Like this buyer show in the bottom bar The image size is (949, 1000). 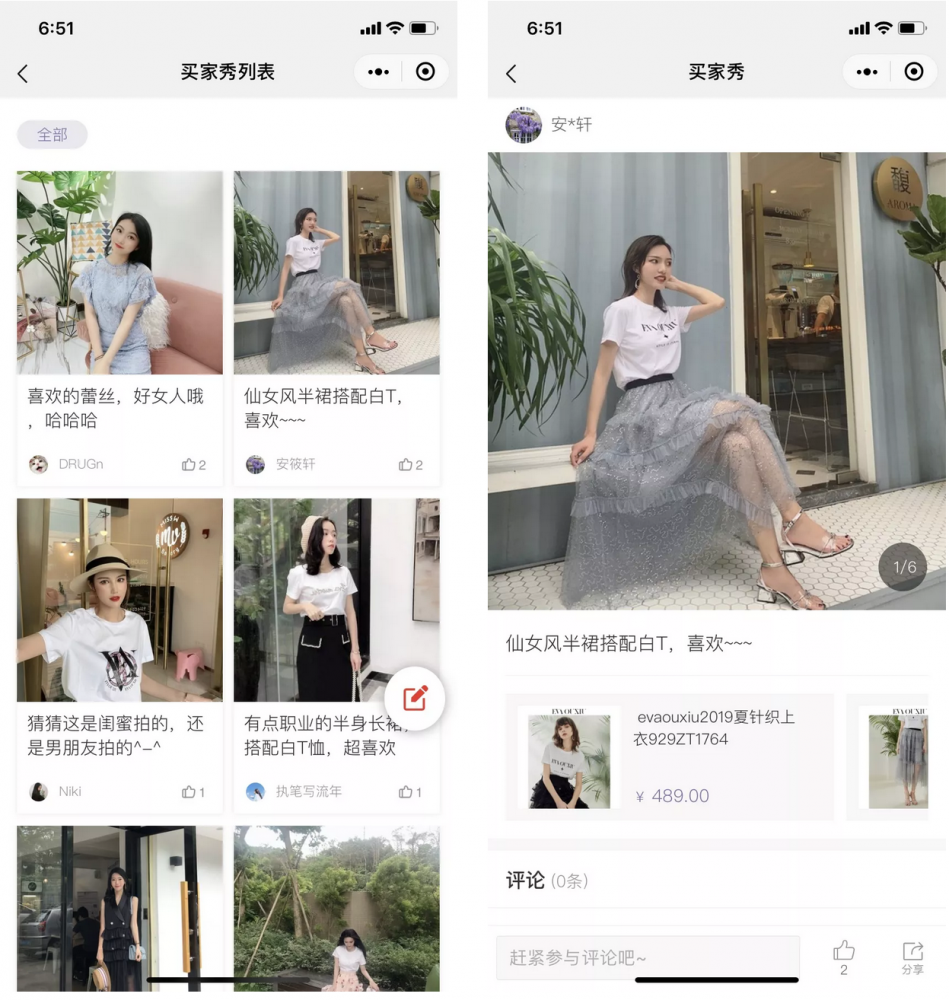tap(844, 952)
